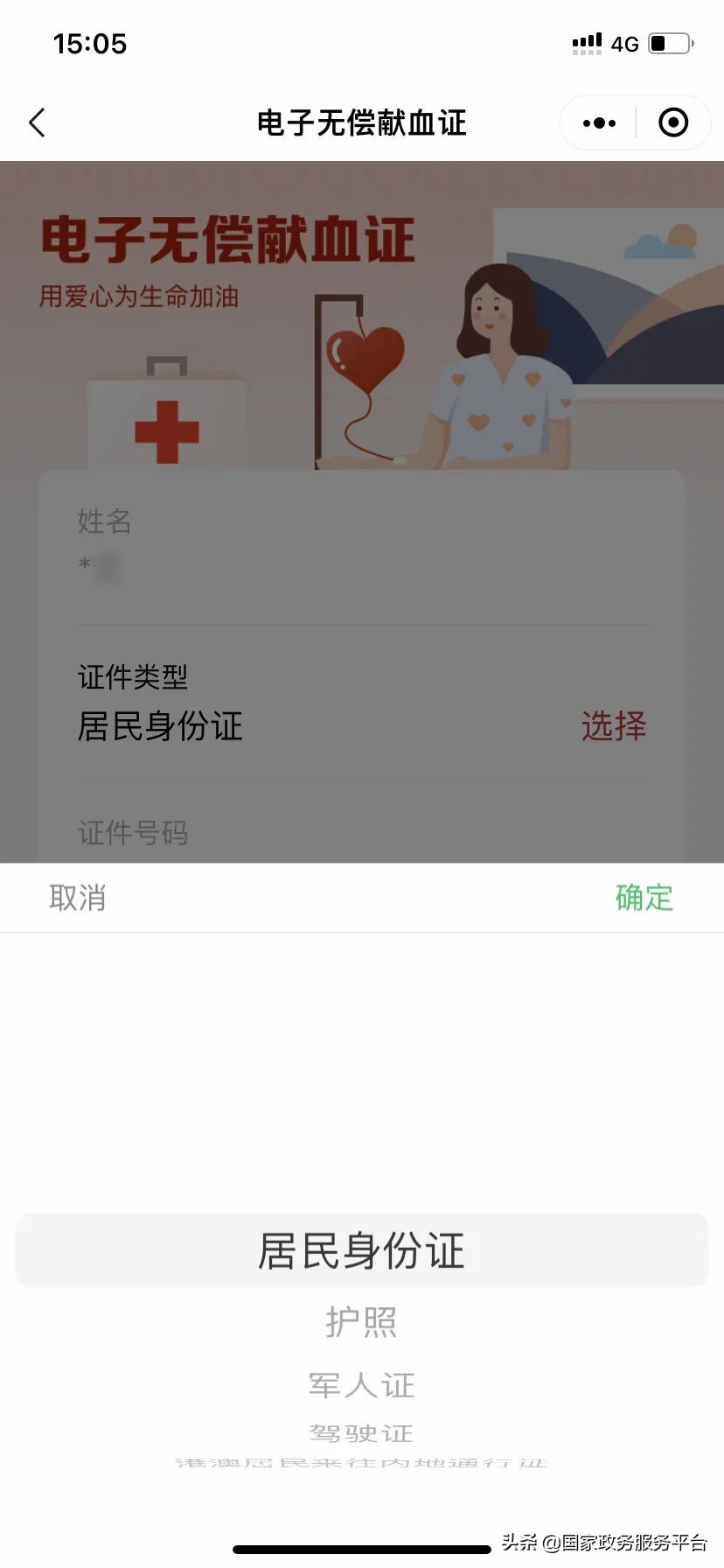Select 驾驶证 from the options
The image size is (724, 1568).
[361, 1433]
